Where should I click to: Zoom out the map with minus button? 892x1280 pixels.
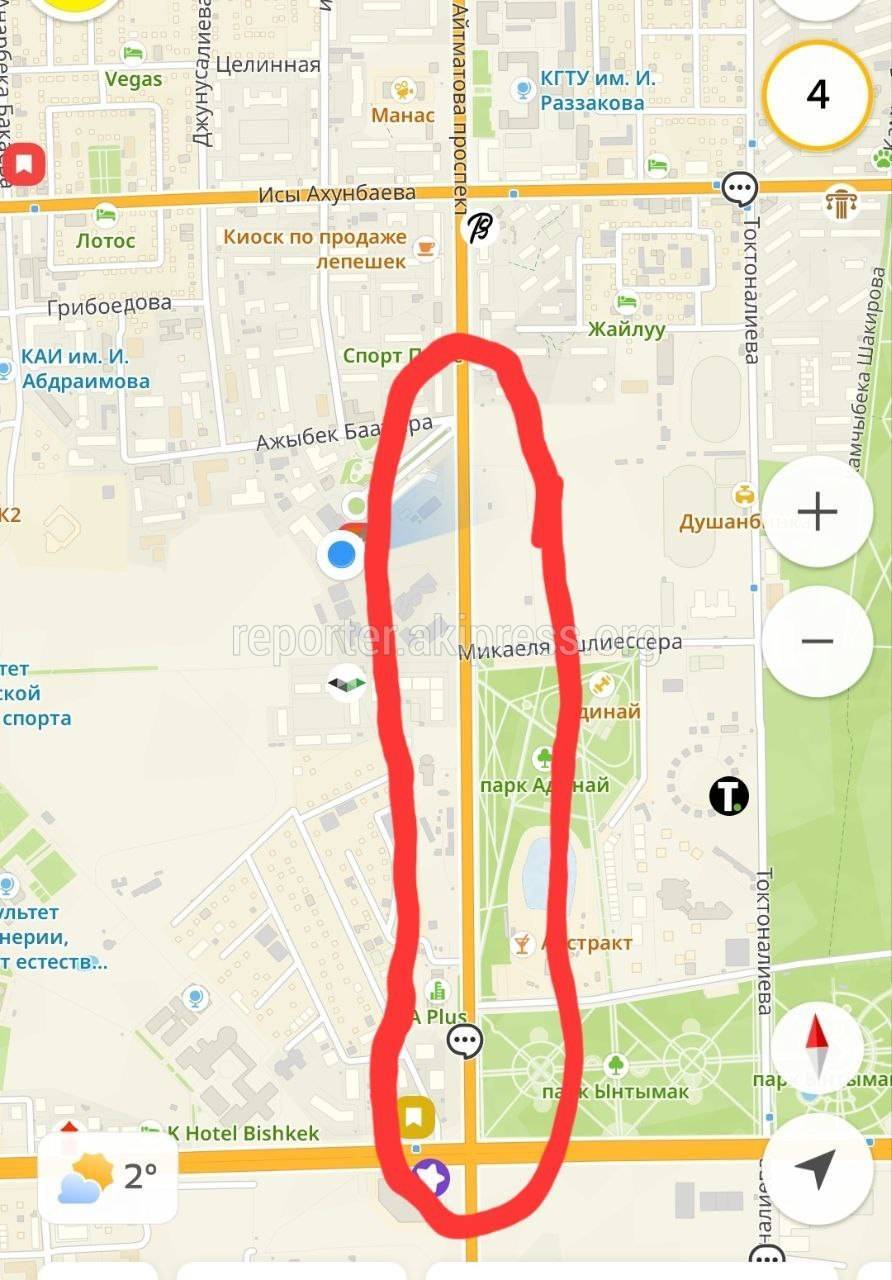pos(817,641)
